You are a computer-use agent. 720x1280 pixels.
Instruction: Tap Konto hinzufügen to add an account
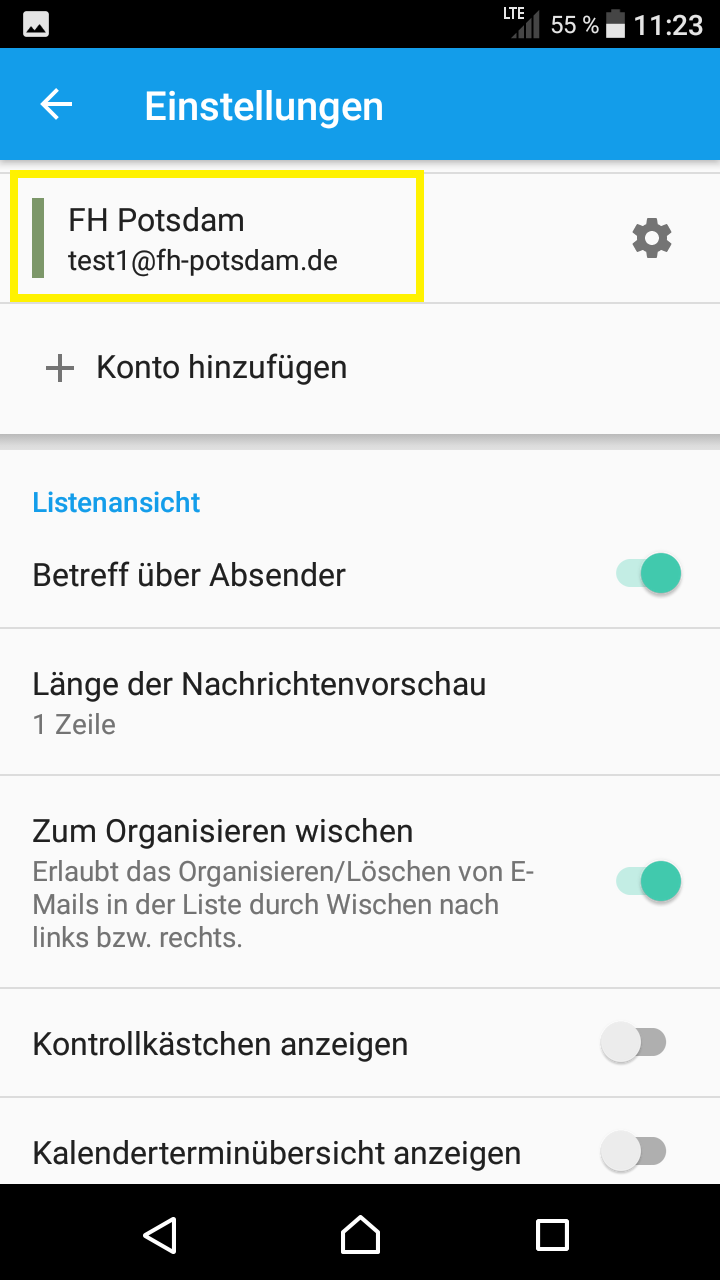click(360, 368)
